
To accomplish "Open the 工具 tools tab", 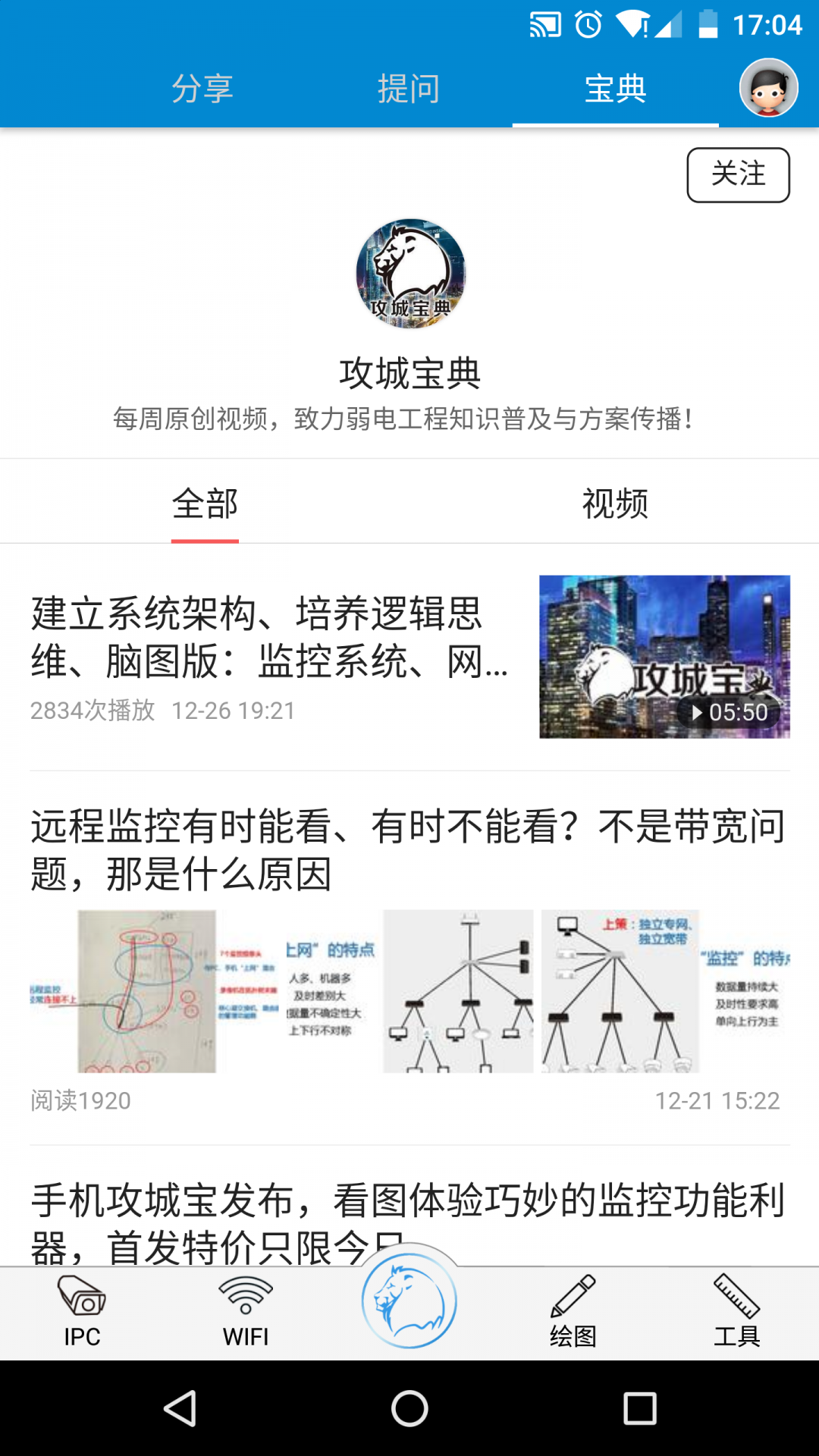I will 737,1313.
